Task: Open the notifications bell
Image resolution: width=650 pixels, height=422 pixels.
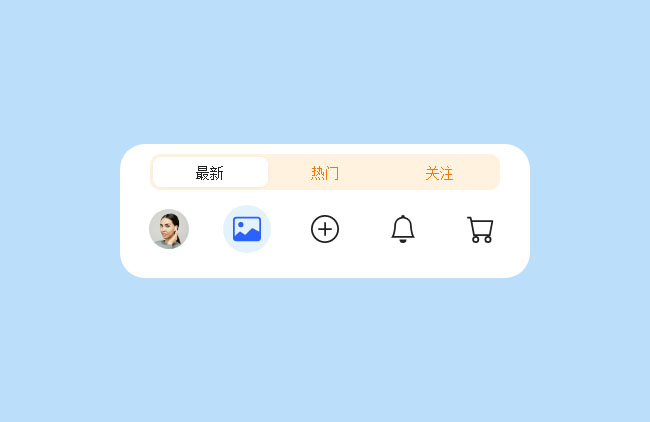Action: [x=403, y=229]
